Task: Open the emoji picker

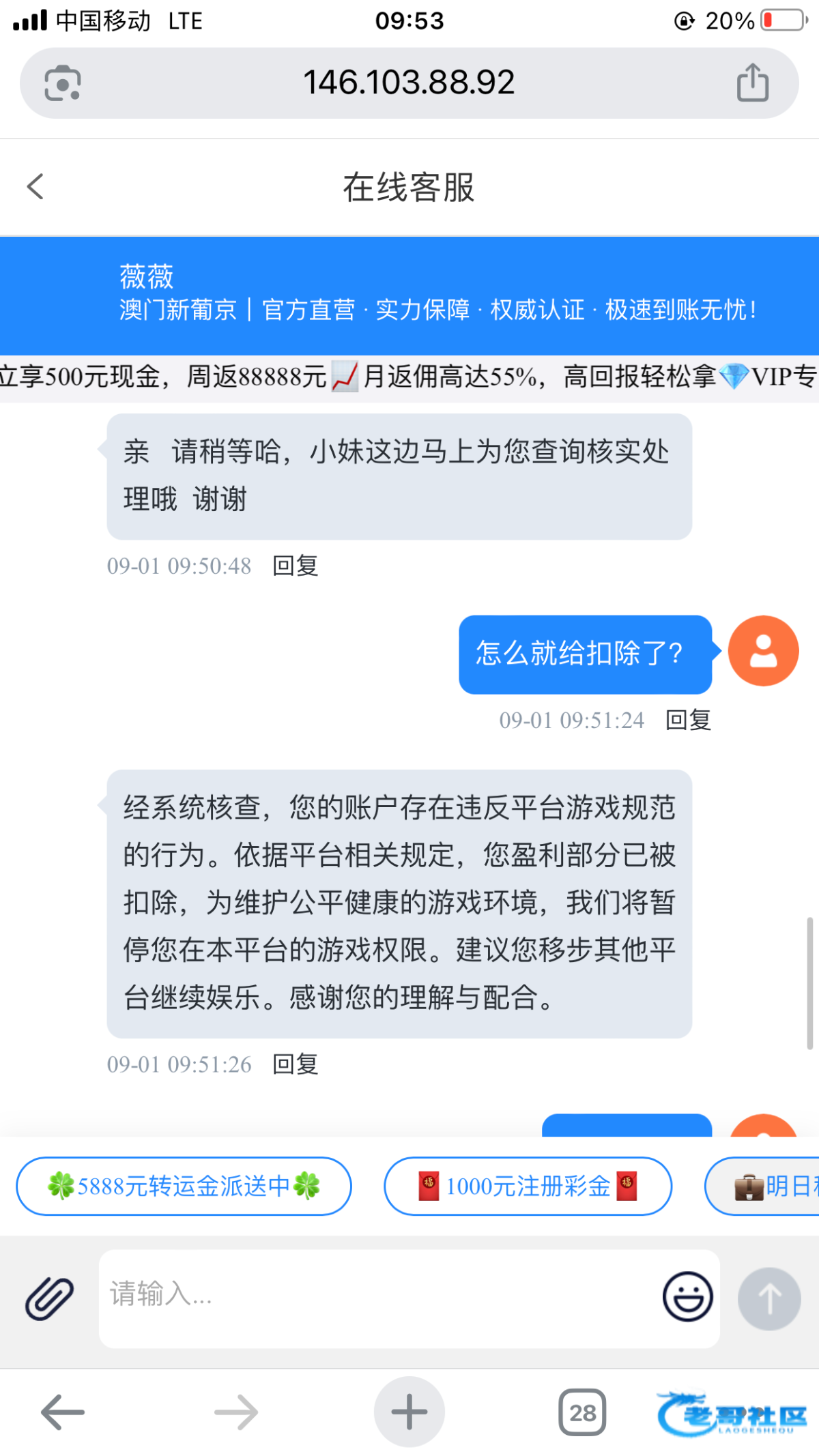Action: [x=687, y=1296]
